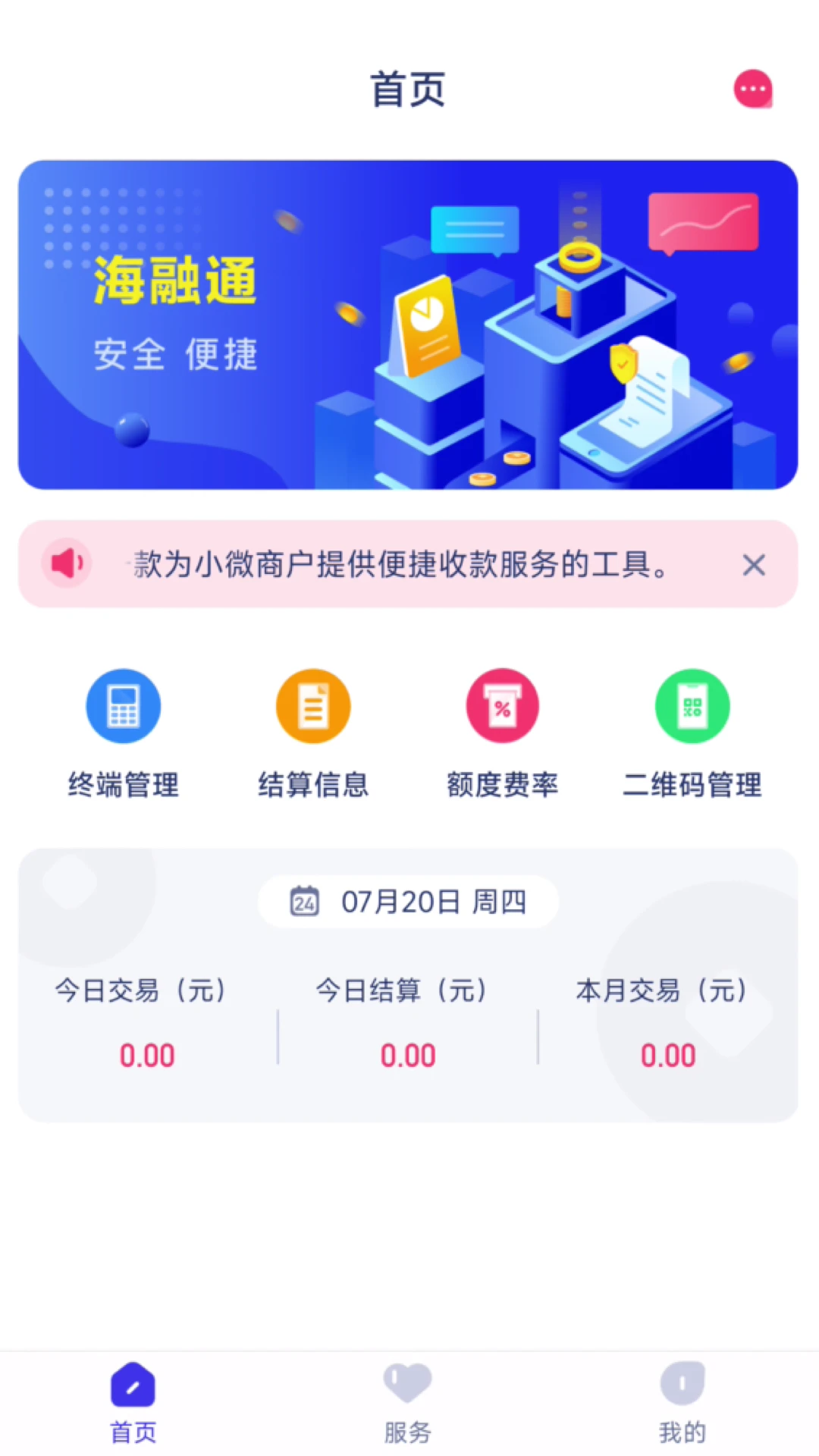Open the date selector showing 07月20日 周四
The width and height of the screenshot is (819, 1456).
407,902
